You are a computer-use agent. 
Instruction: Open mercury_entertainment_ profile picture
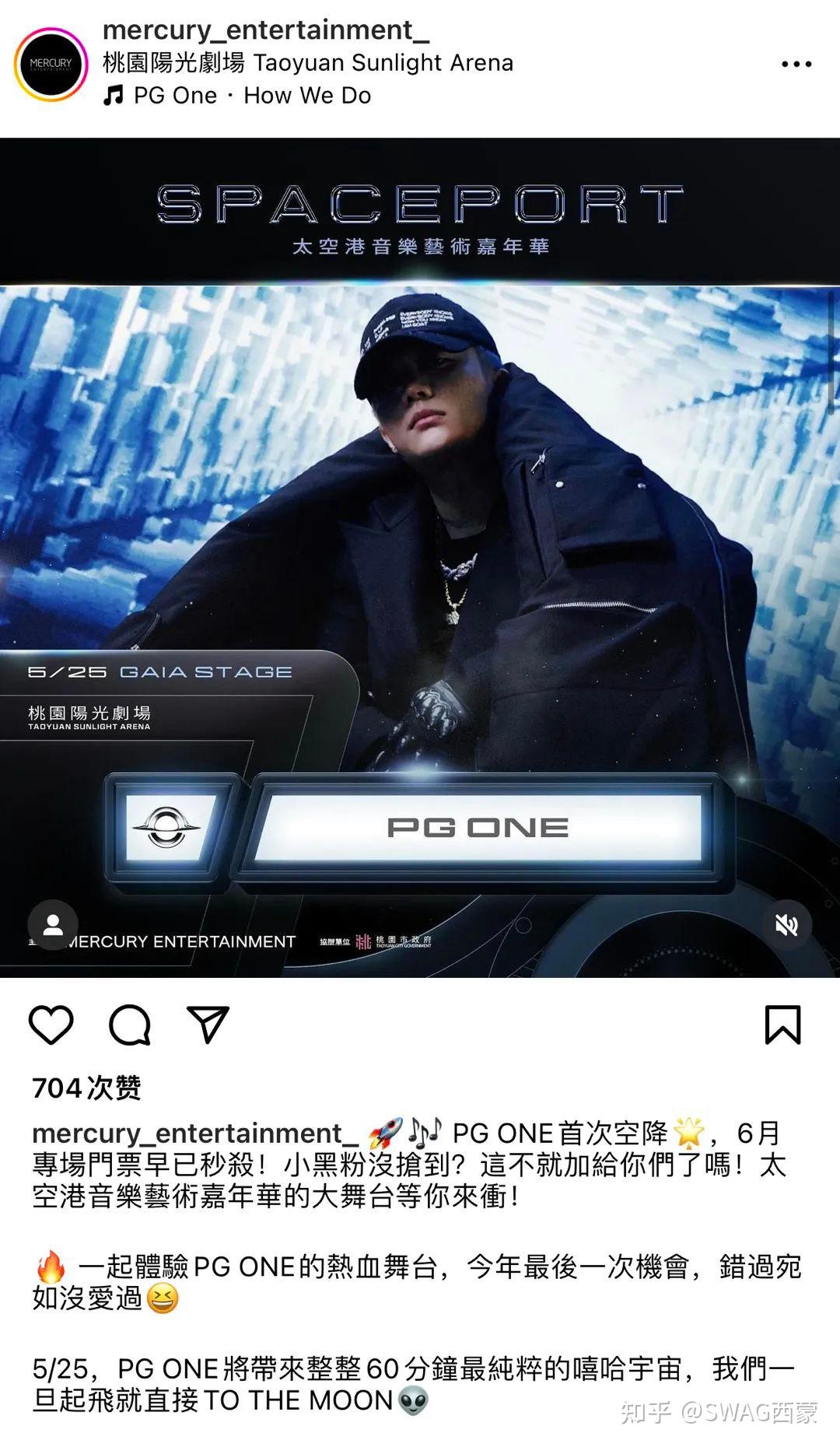[x=51, y=65]
